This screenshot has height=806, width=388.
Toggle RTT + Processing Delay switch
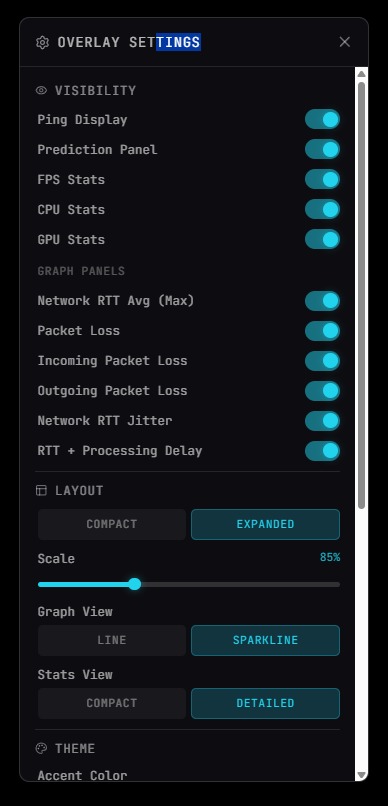pyautogui.click(x=322, y=451)
